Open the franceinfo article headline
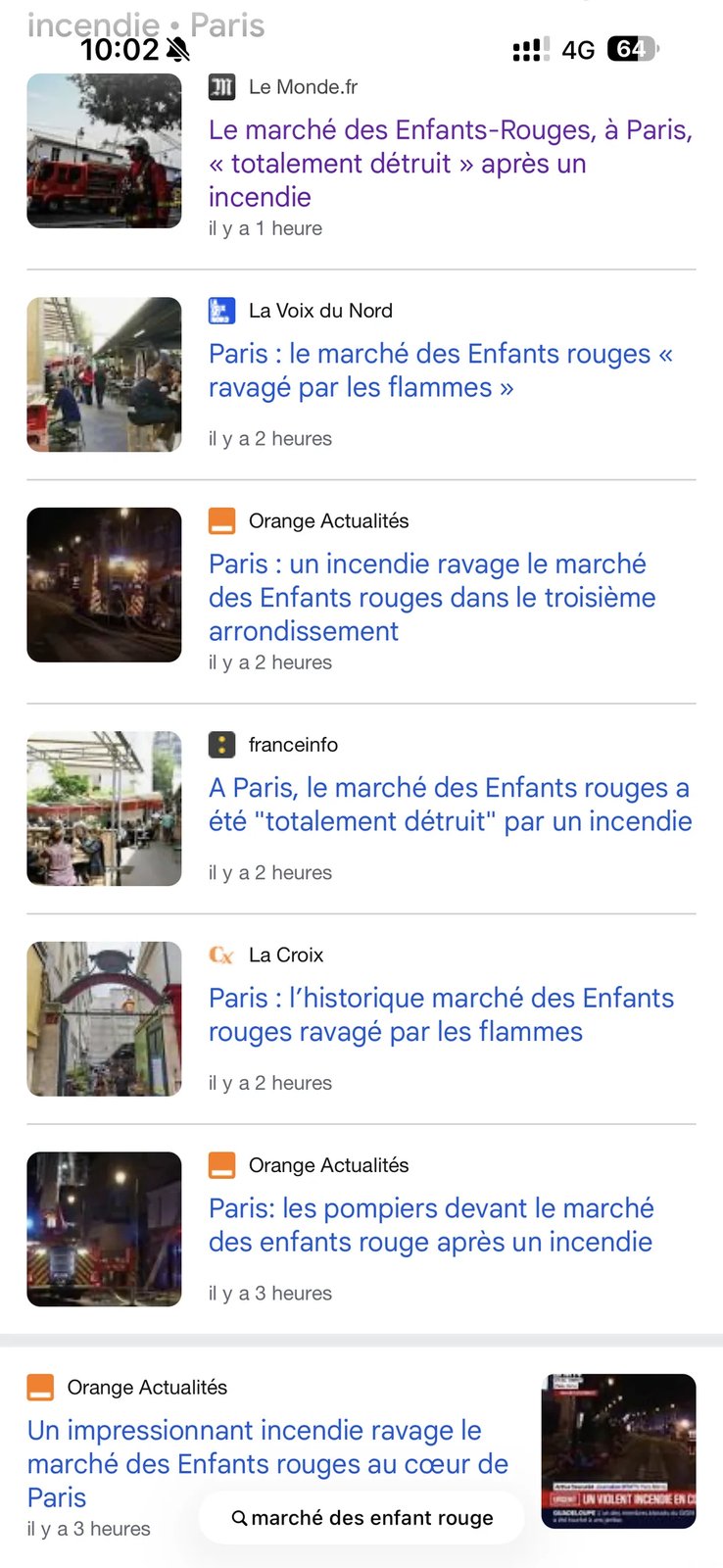 (450, 805)
